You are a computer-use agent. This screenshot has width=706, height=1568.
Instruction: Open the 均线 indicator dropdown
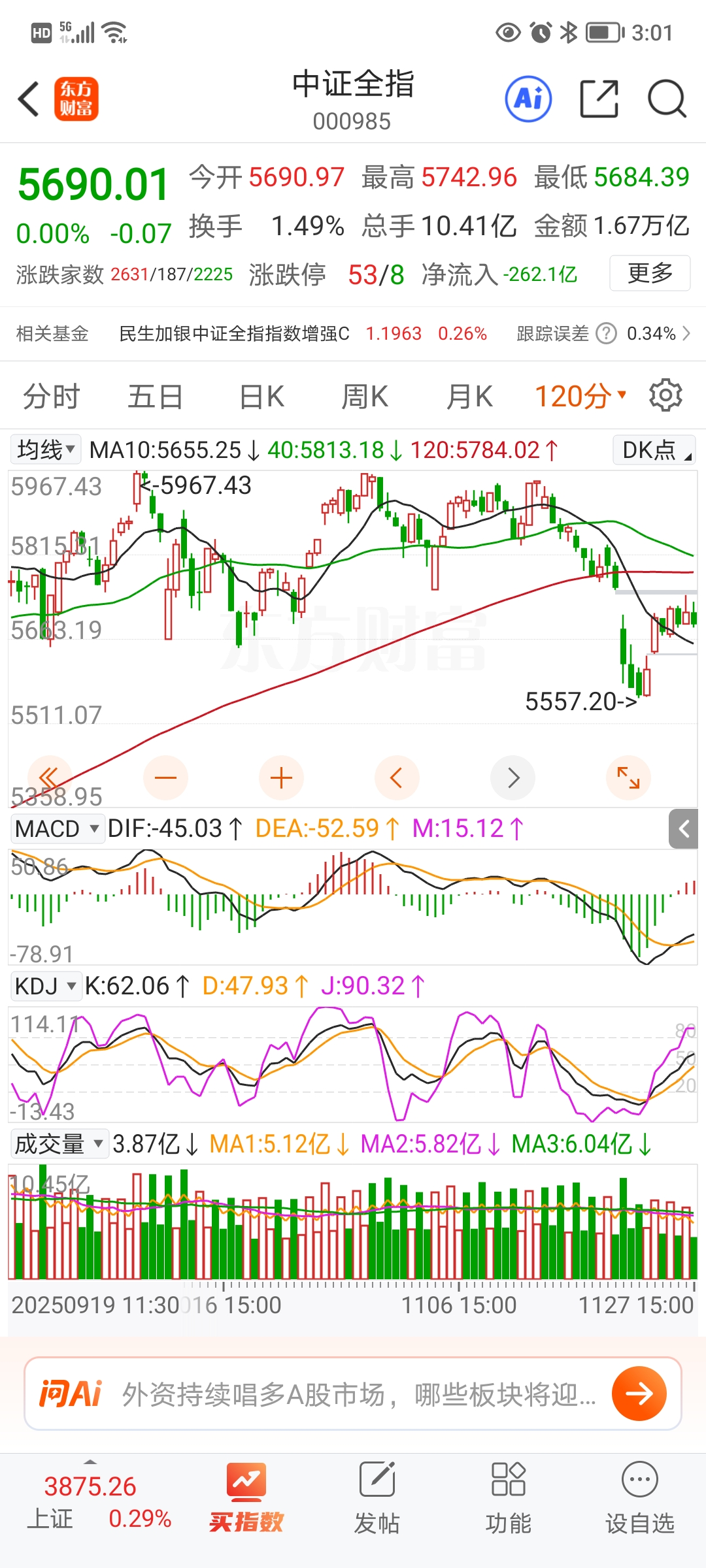[x=46, y=449]
